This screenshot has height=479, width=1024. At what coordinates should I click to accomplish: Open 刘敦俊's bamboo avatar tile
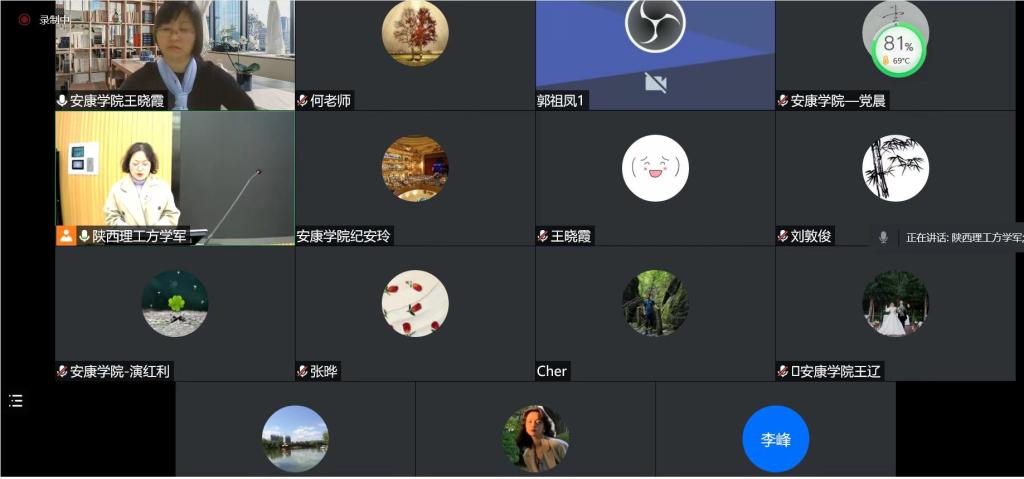(x=895, y=168)
